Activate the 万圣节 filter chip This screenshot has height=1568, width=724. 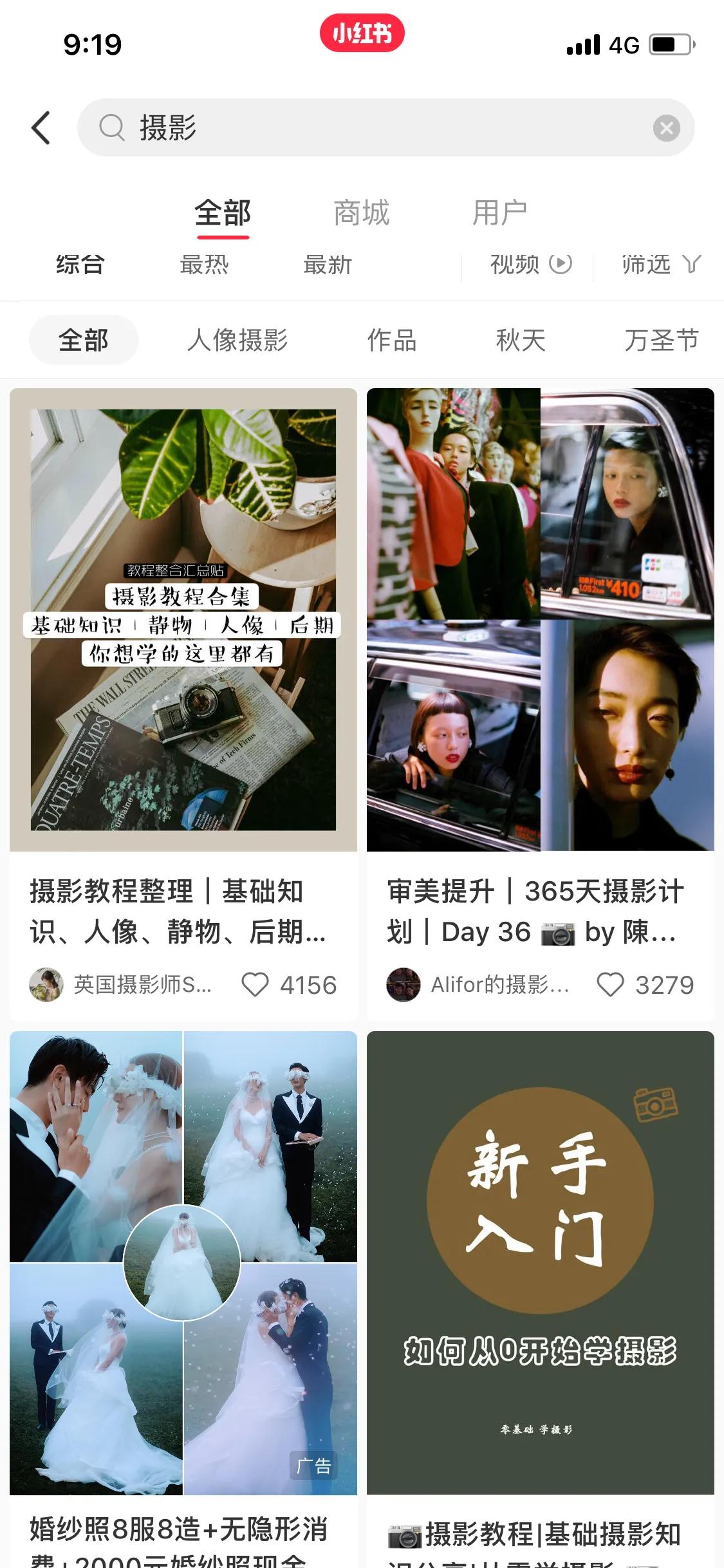pyautogui.click(x=664, y=340)
